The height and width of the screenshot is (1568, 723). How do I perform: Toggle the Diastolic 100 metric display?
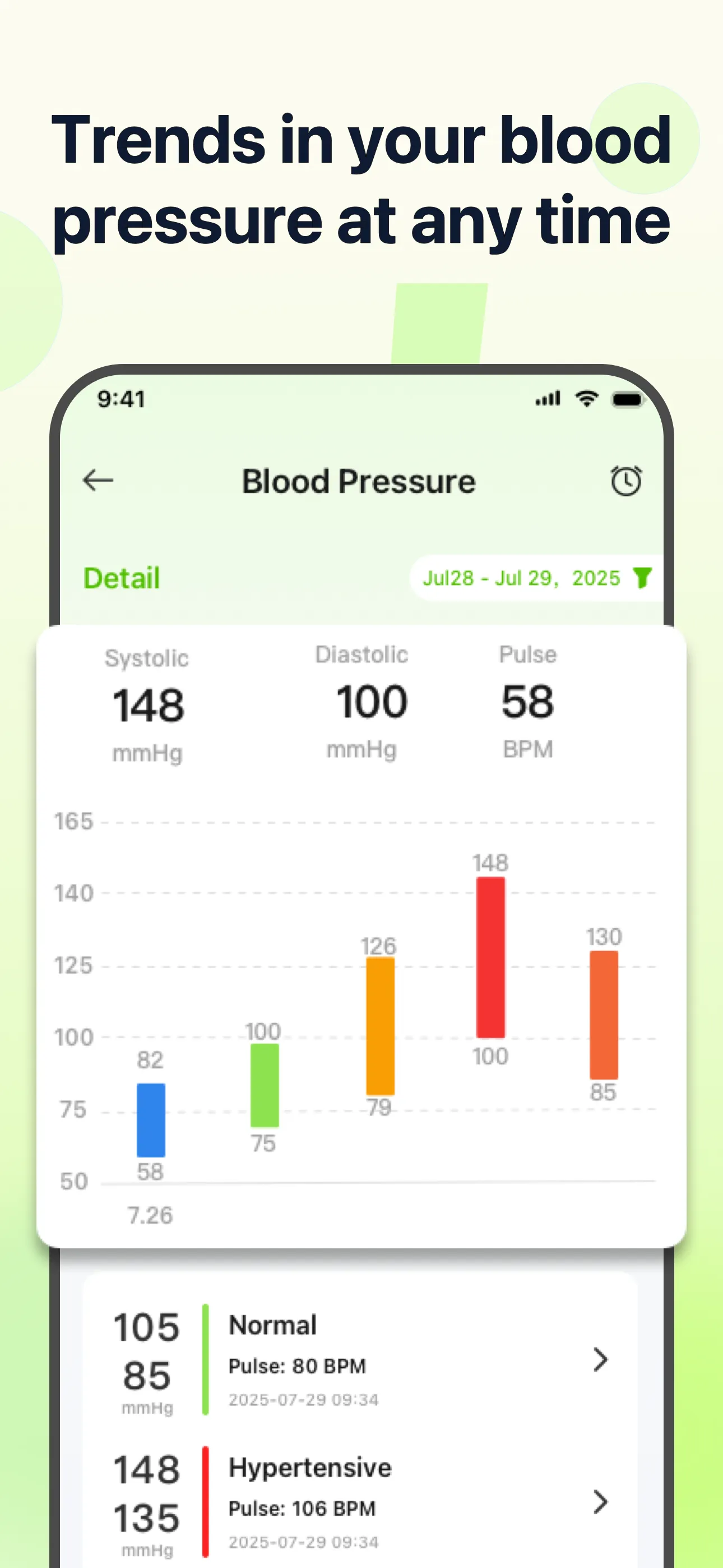(x=369, y=700)
